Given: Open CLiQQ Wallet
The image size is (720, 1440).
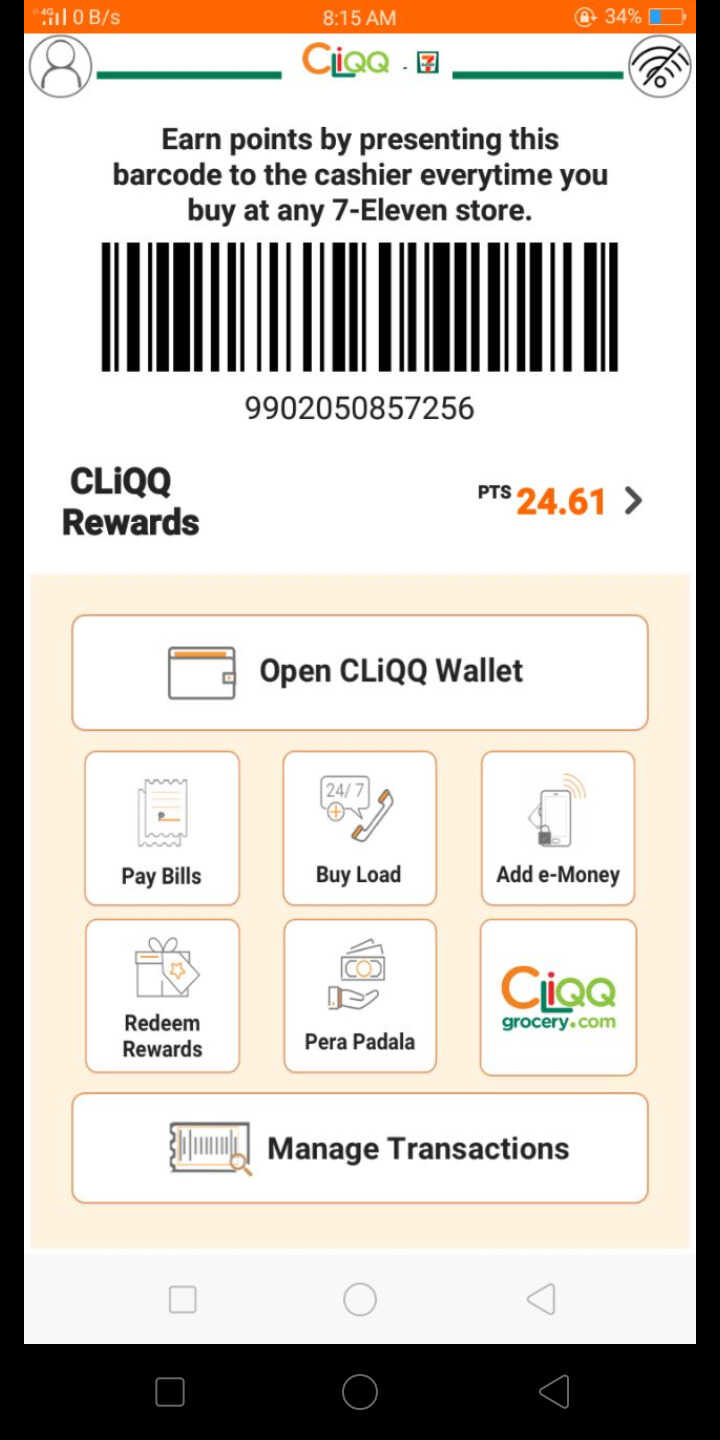Looking at the screenshot, I should click(360, 672).
